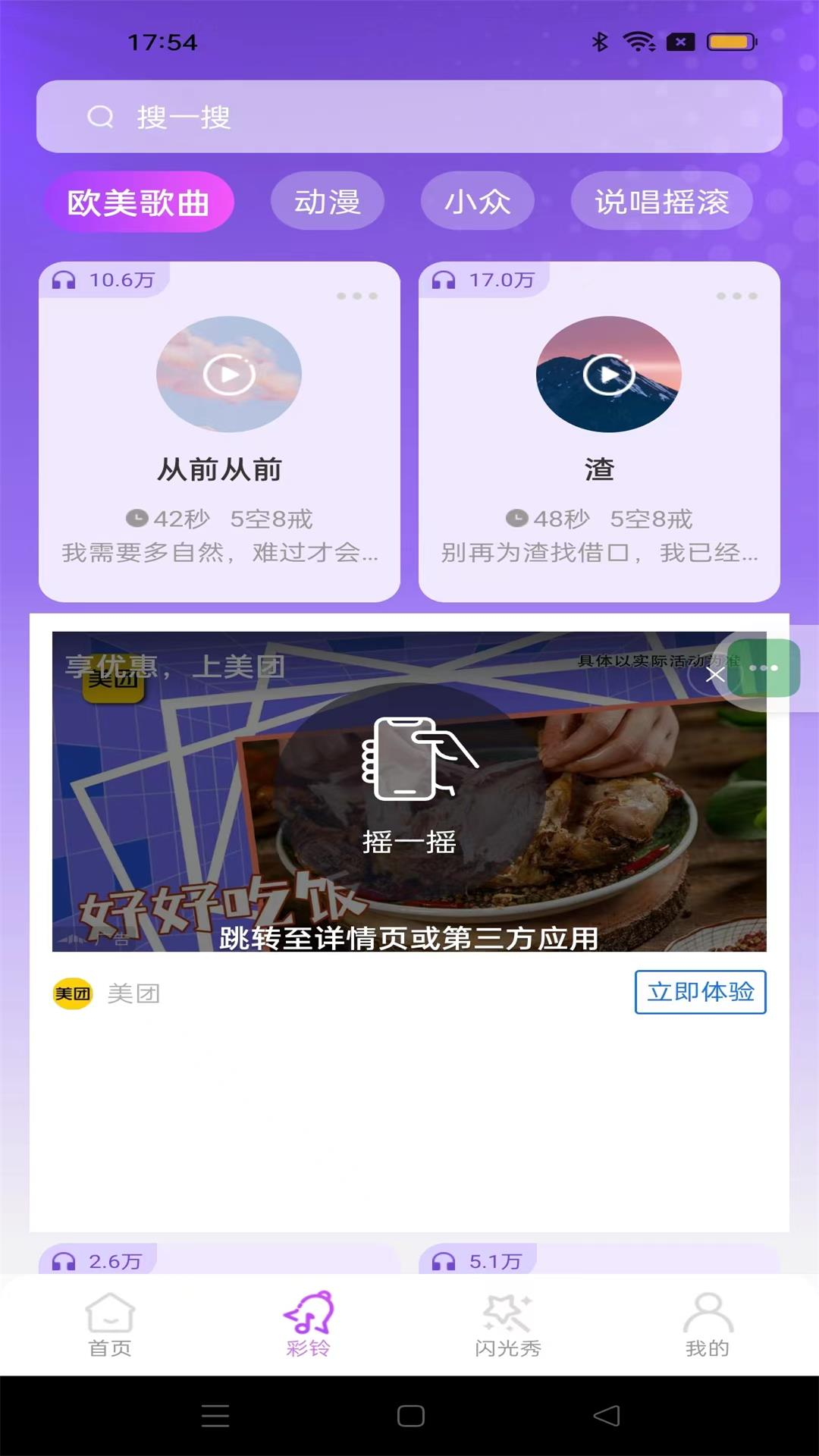Play the song 从前从前
The width and height of the screenshot is (819, 1456).
(228, 374)
